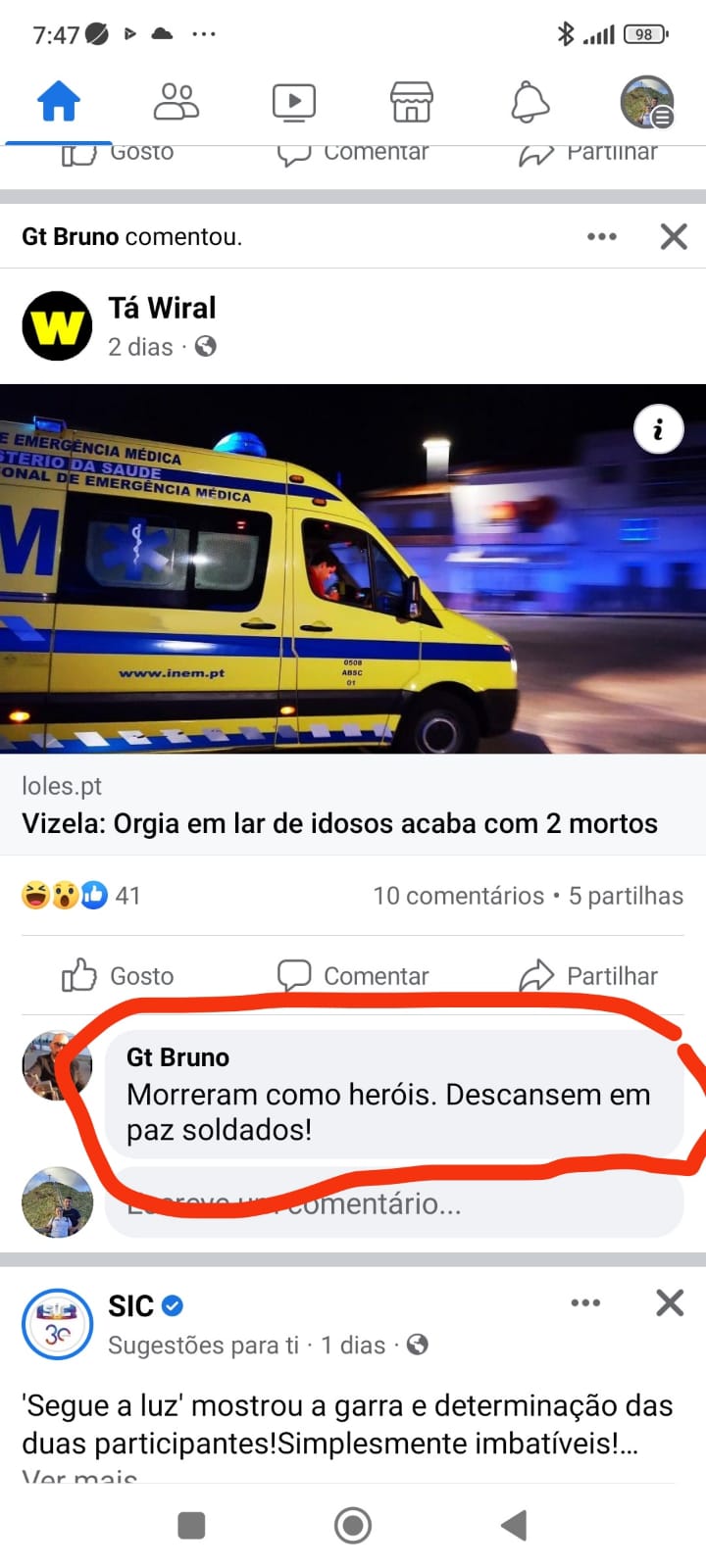The width and height of the screenshot is (706, 1568).
Task: Open options menu for Tá Wiral post
Action: [x=602, y=236]
